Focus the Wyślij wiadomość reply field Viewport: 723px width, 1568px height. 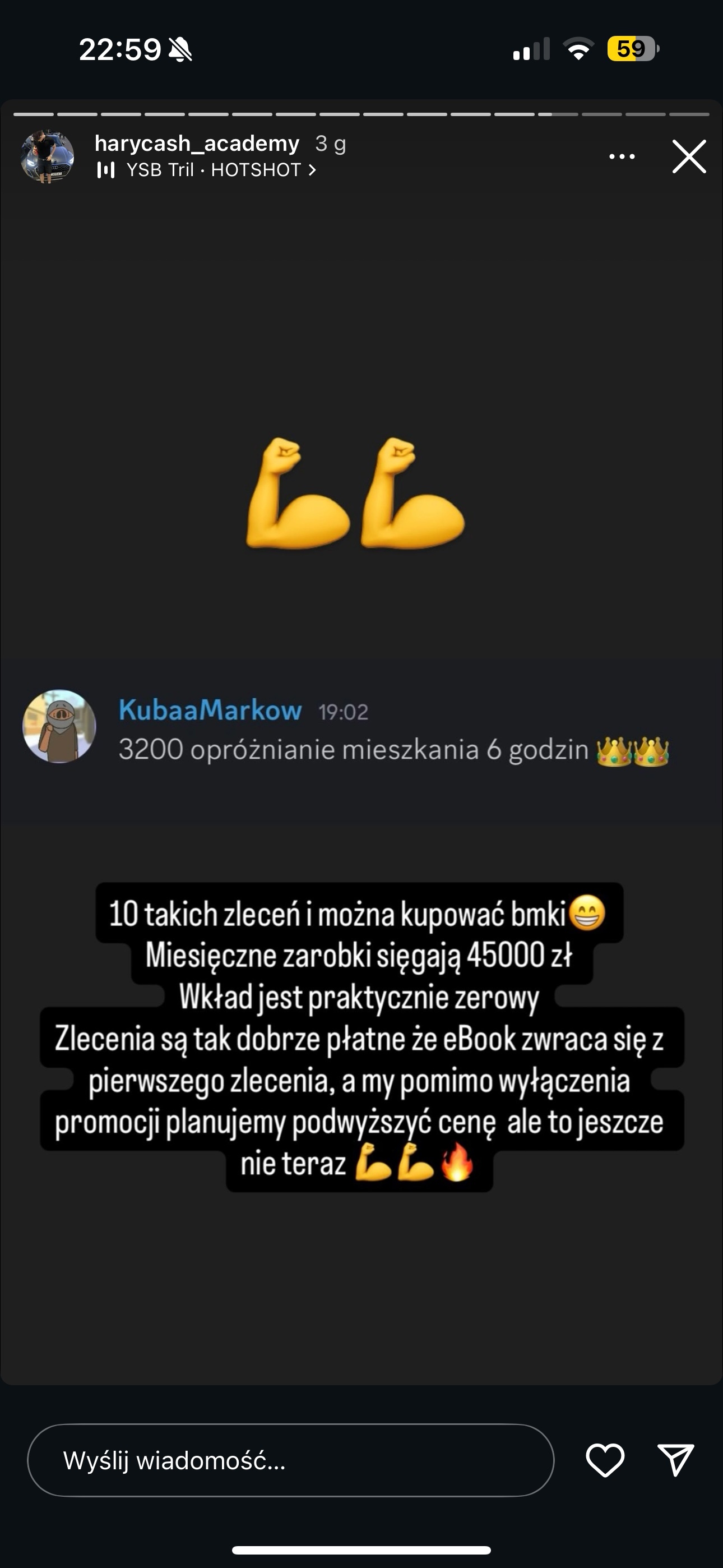point(290,1460)
